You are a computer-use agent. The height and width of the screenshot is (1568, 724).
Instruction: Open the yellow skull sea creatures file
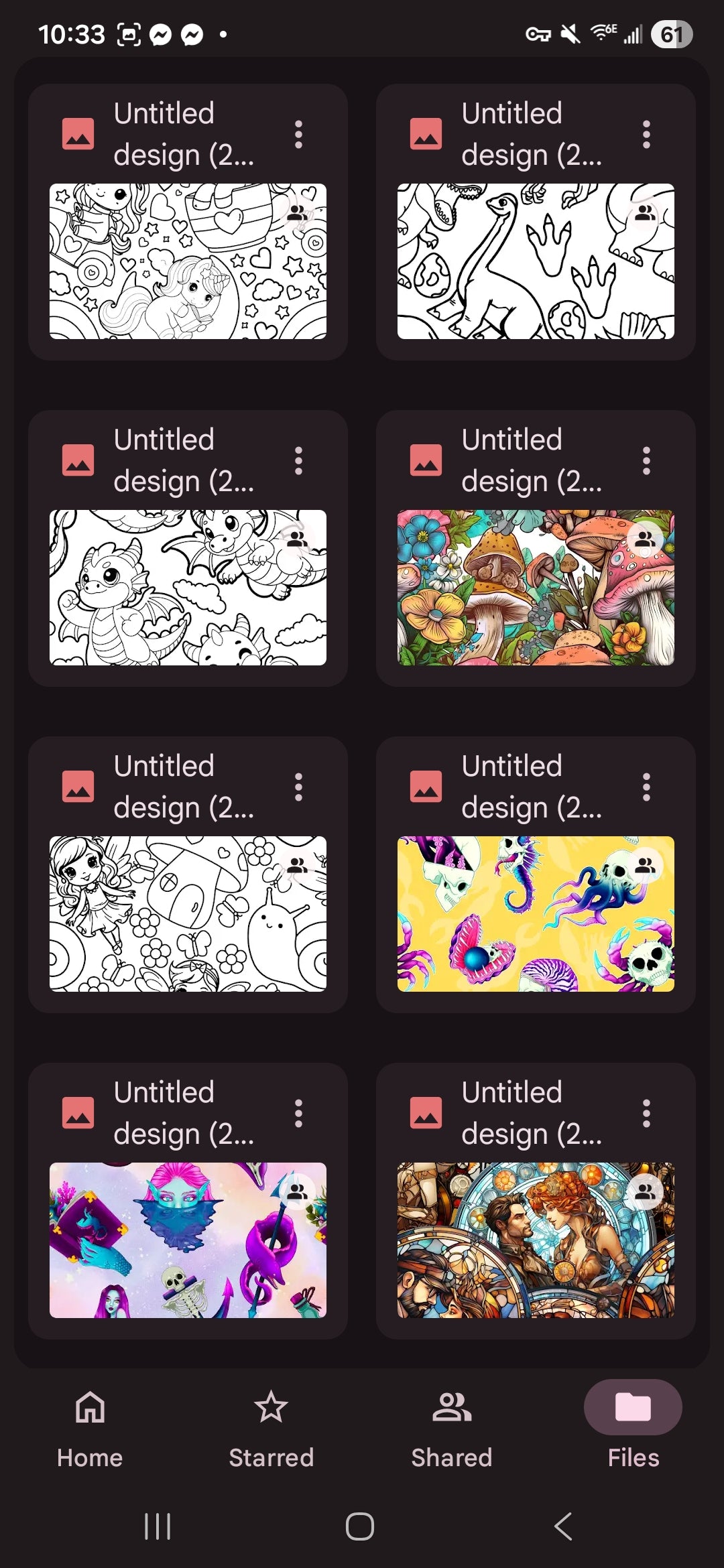point(535,914)
